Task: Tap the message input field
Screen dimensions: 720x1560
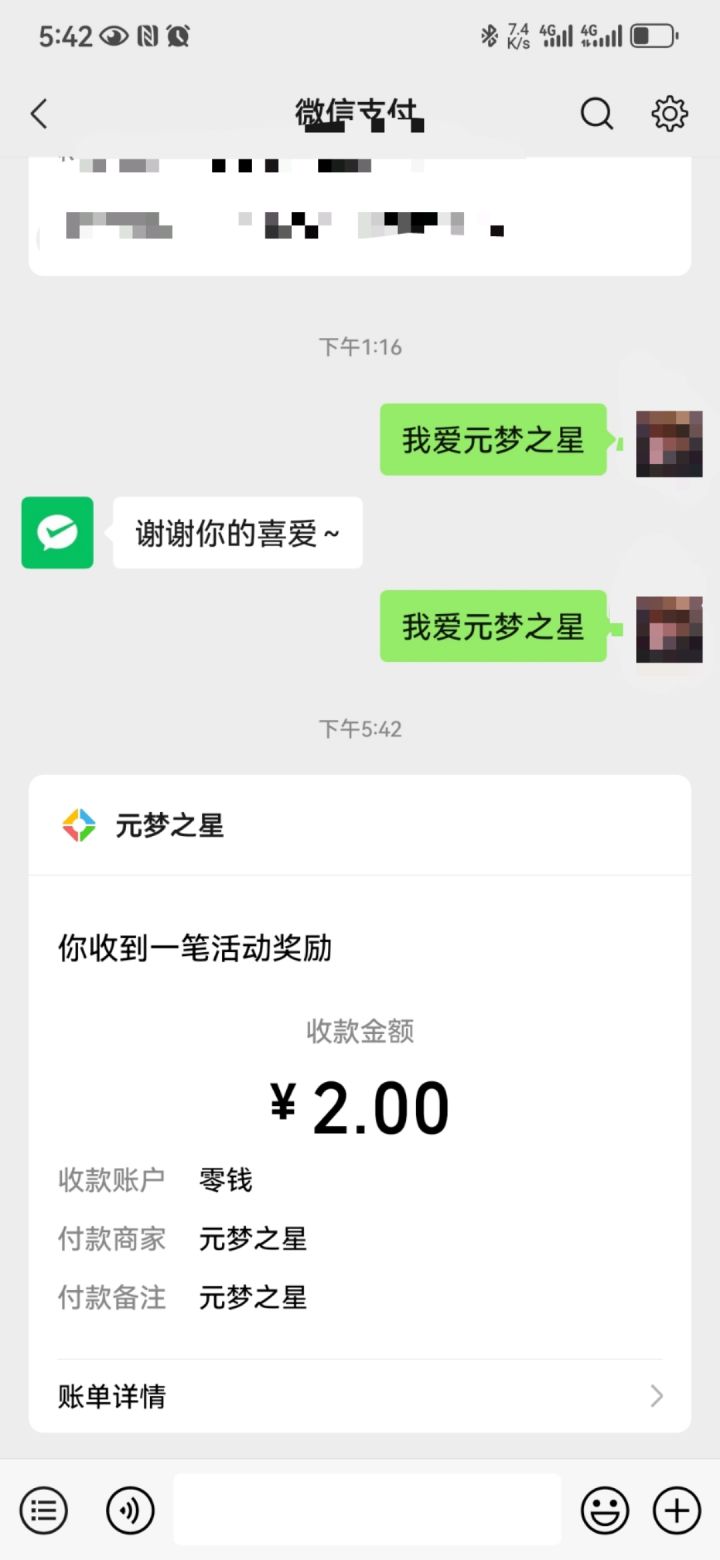Action: [x=368, y=1510]
